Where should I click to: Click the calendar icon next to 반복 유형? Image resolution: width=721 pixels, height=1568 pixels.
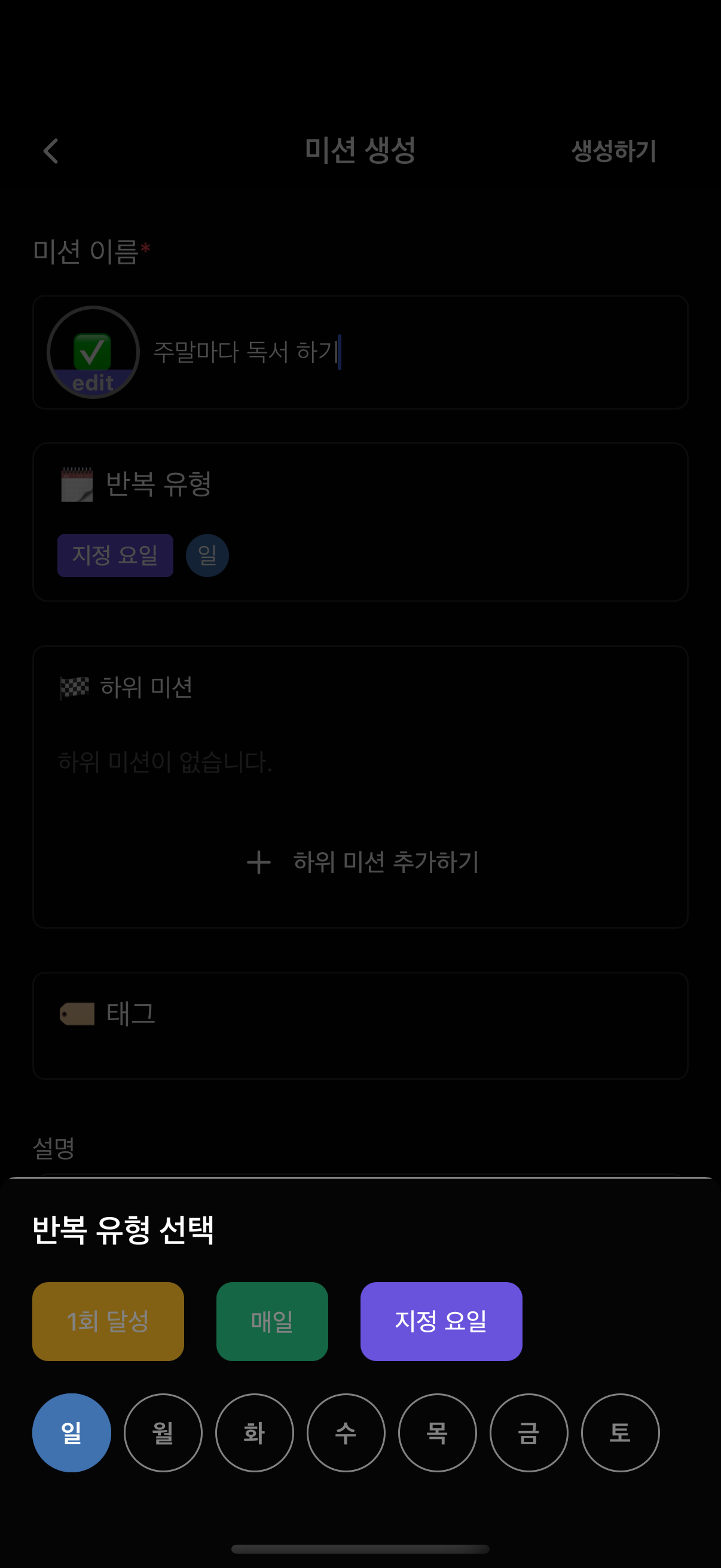78,484
